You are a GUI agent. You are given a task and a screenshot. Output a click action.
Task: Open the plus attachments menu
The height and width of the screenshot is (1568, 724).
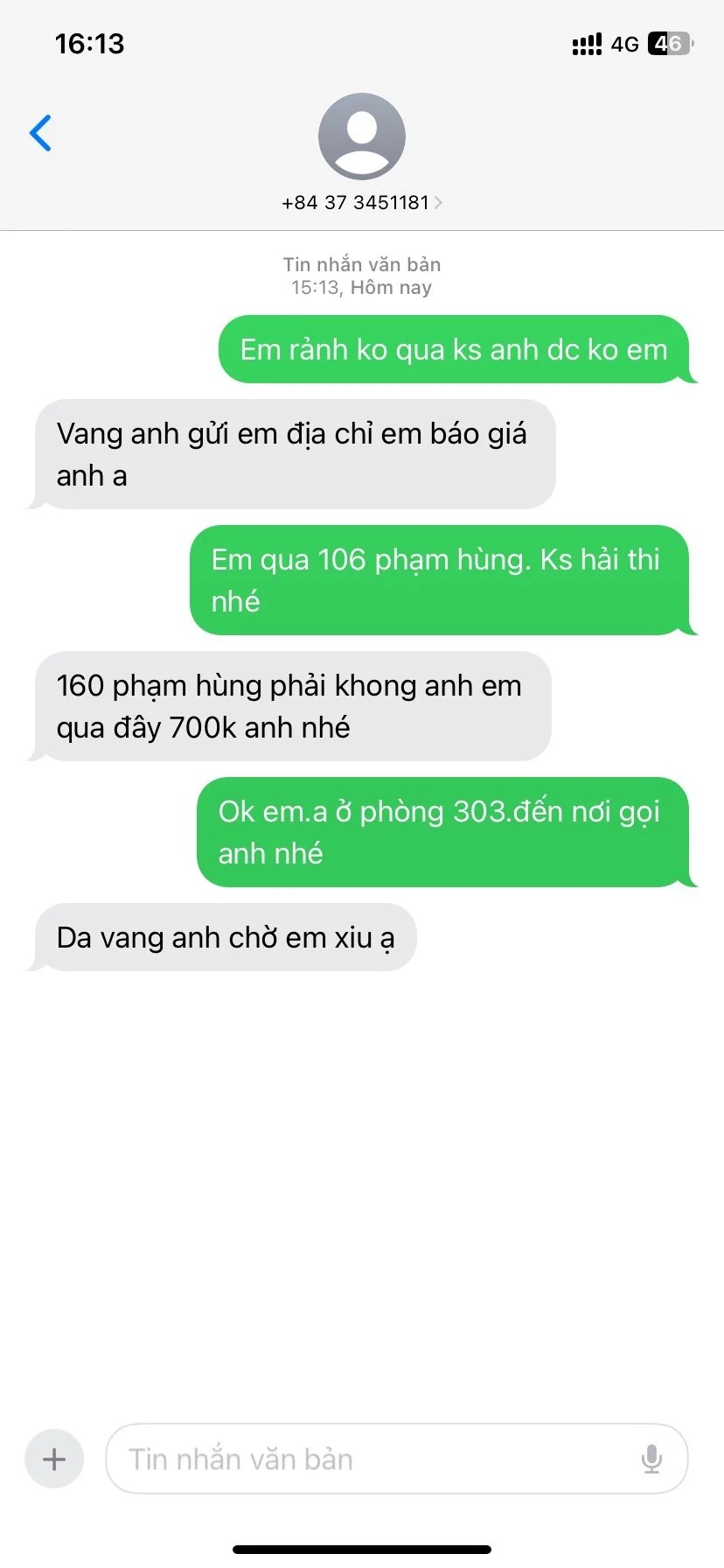(x=54, y=1459)
